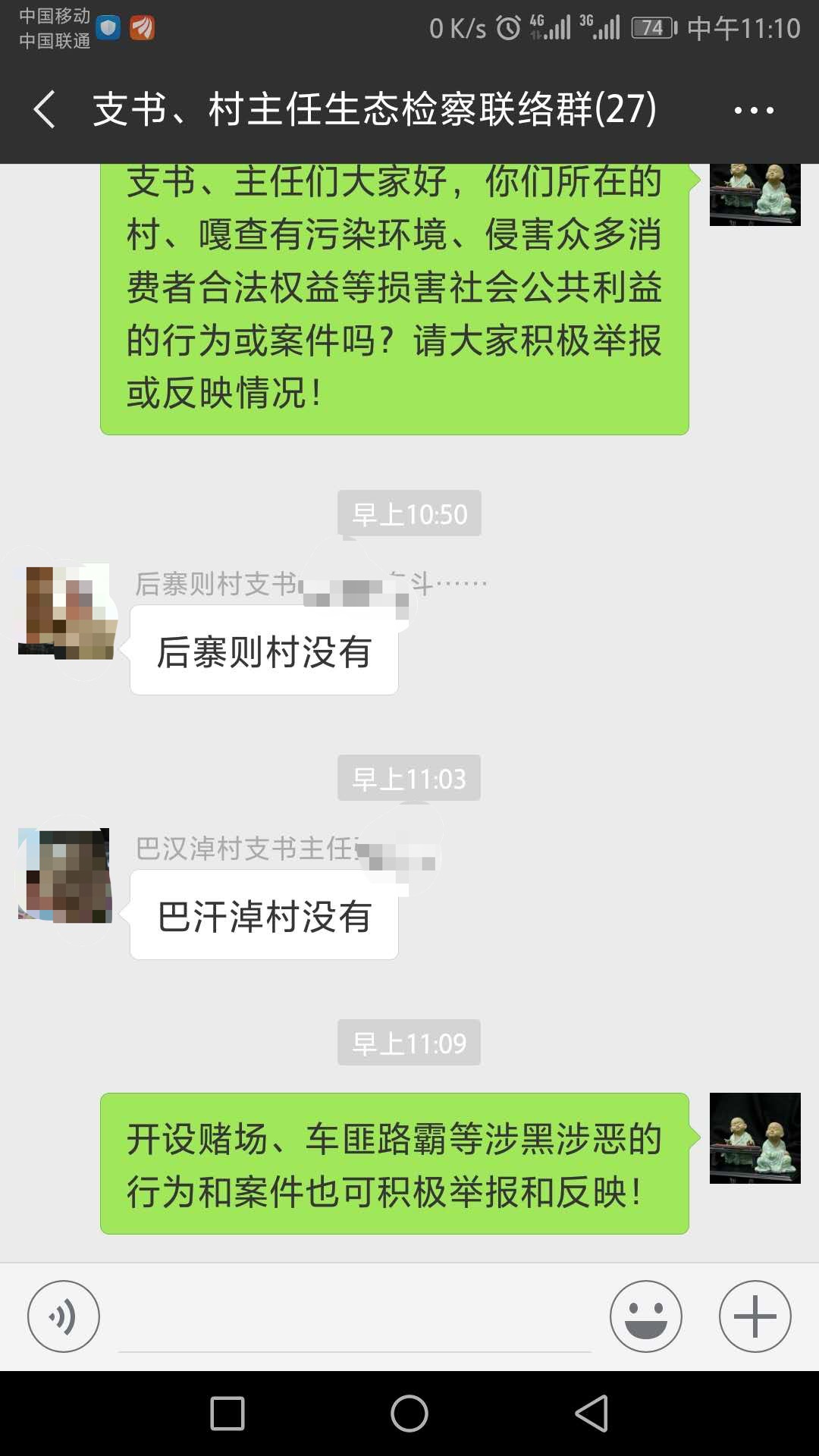Open own avatar beside 开设赌场 message
This screenshot has width=819, height=1456.
pyautogui.click(x=755, y=1138)
